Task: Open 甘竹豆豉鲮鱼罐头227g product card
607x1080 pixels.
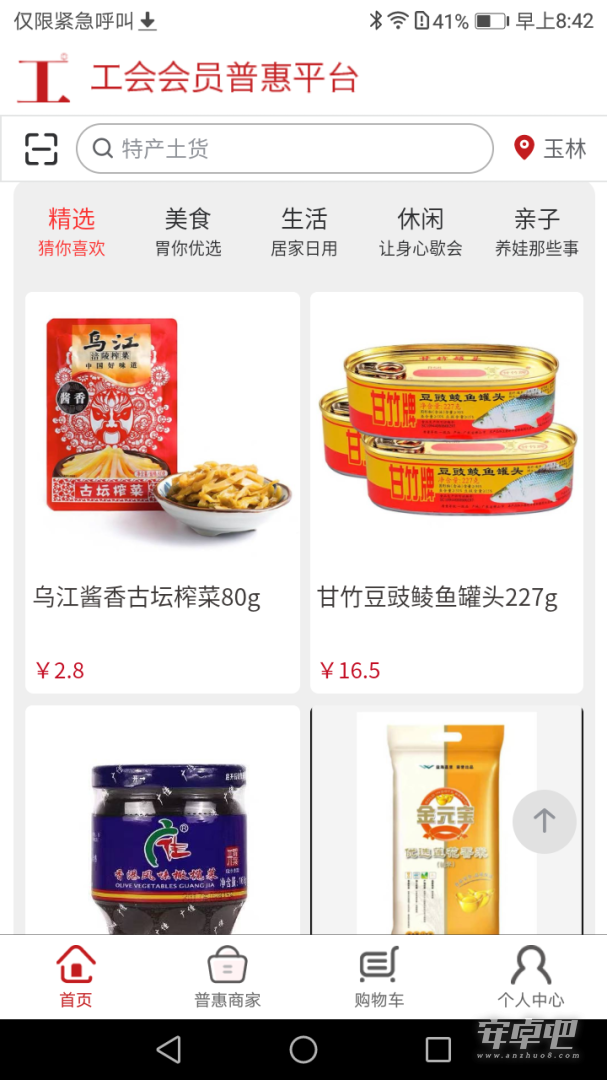Action: pos(446,492)
